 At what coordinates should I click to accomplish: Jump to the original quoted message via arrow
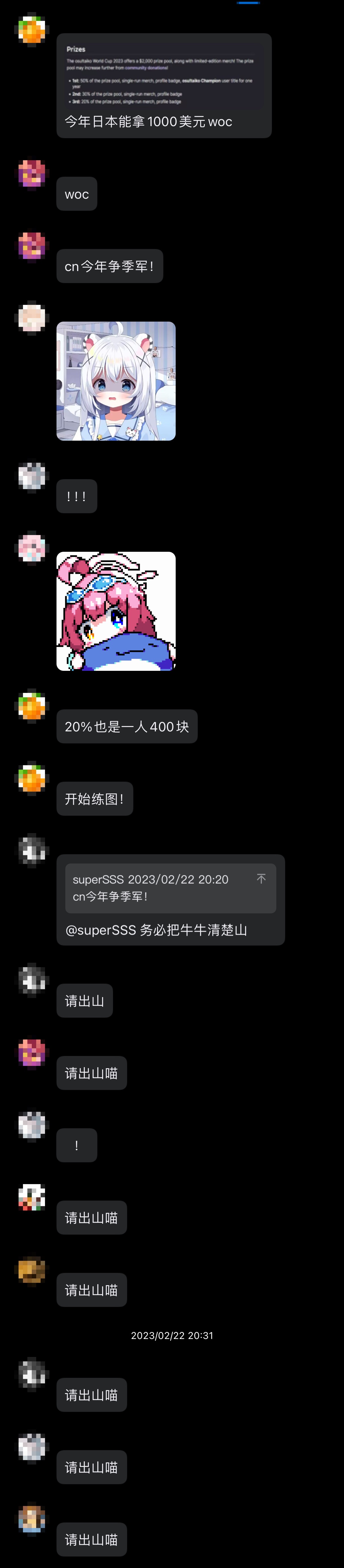[x=261, y=878]
